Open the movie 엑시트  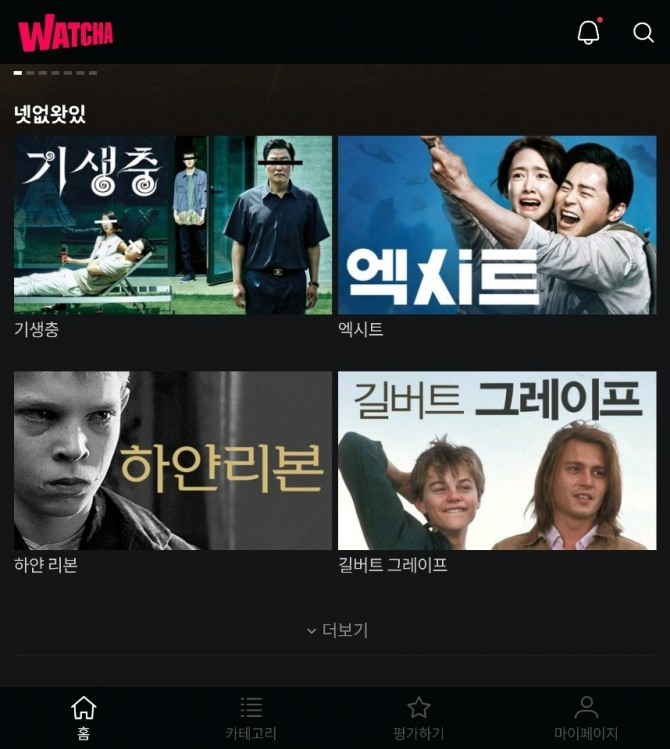tap(497, 225)
